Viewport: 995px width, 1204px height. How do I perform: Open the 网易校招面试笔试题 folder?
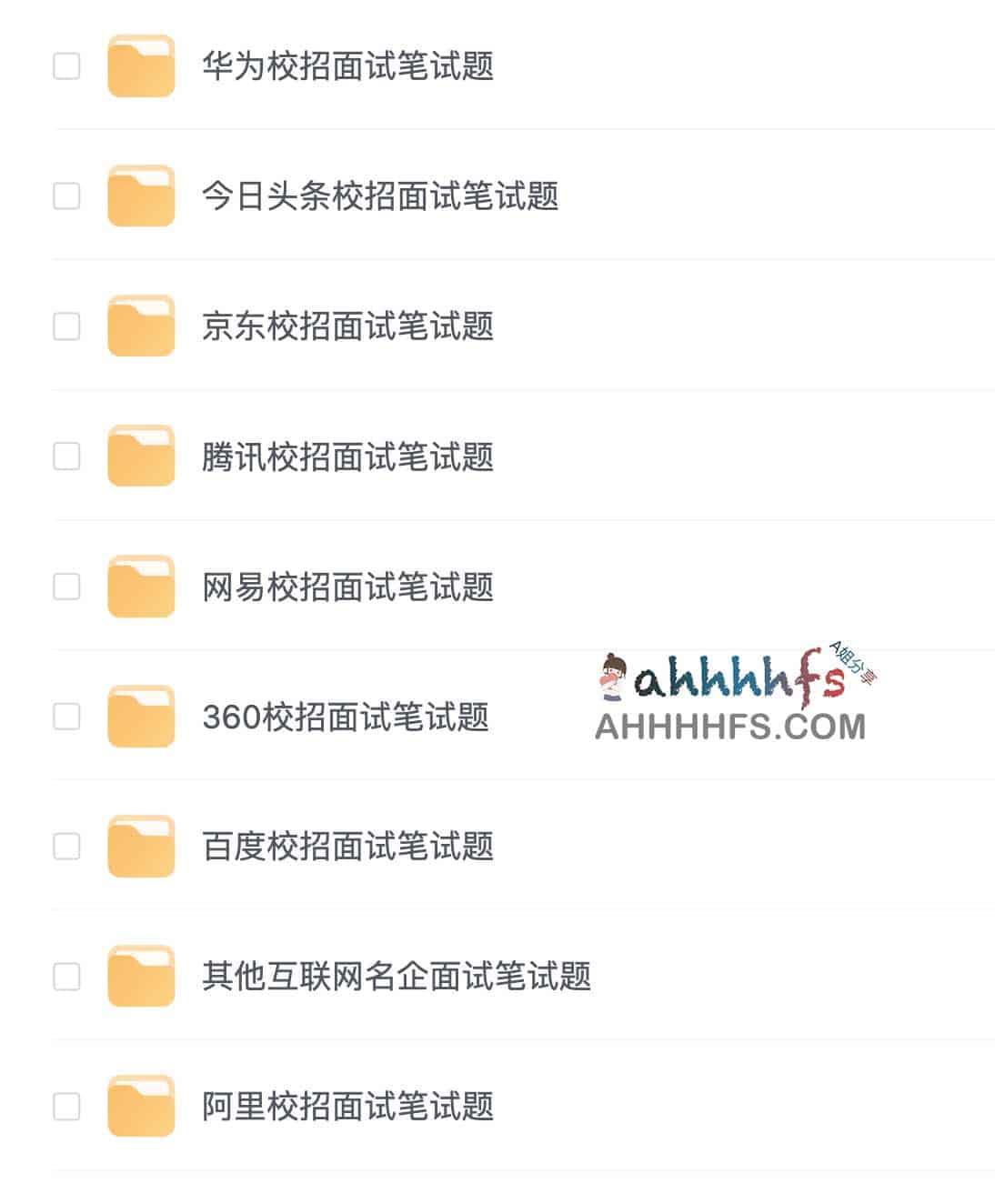coord(347,587)
